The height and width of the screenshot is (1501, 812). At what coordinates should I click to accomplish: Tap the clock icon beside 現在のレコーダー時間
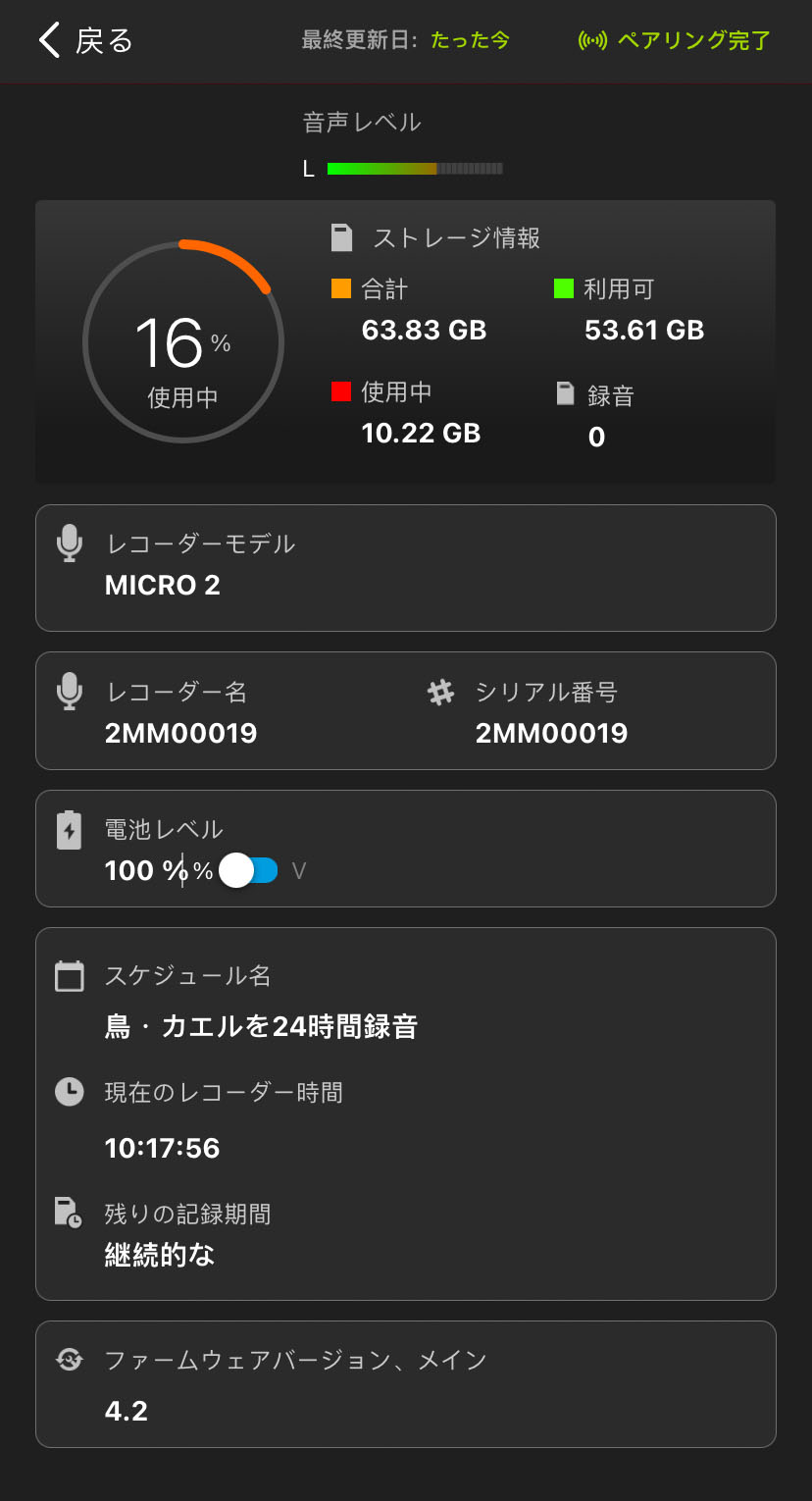point(69,1091)
